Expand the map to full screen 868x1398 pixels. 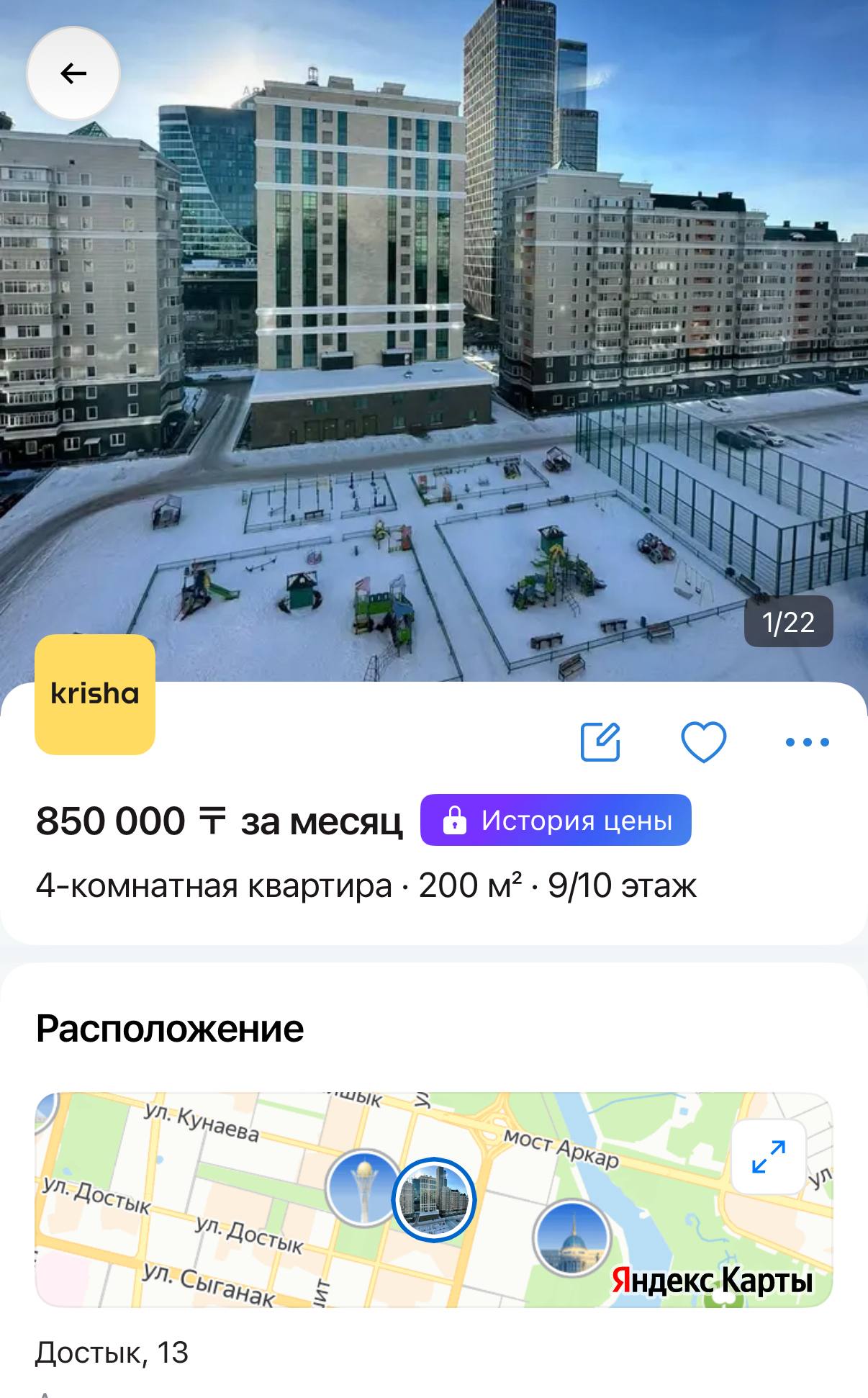(768, 1157)
